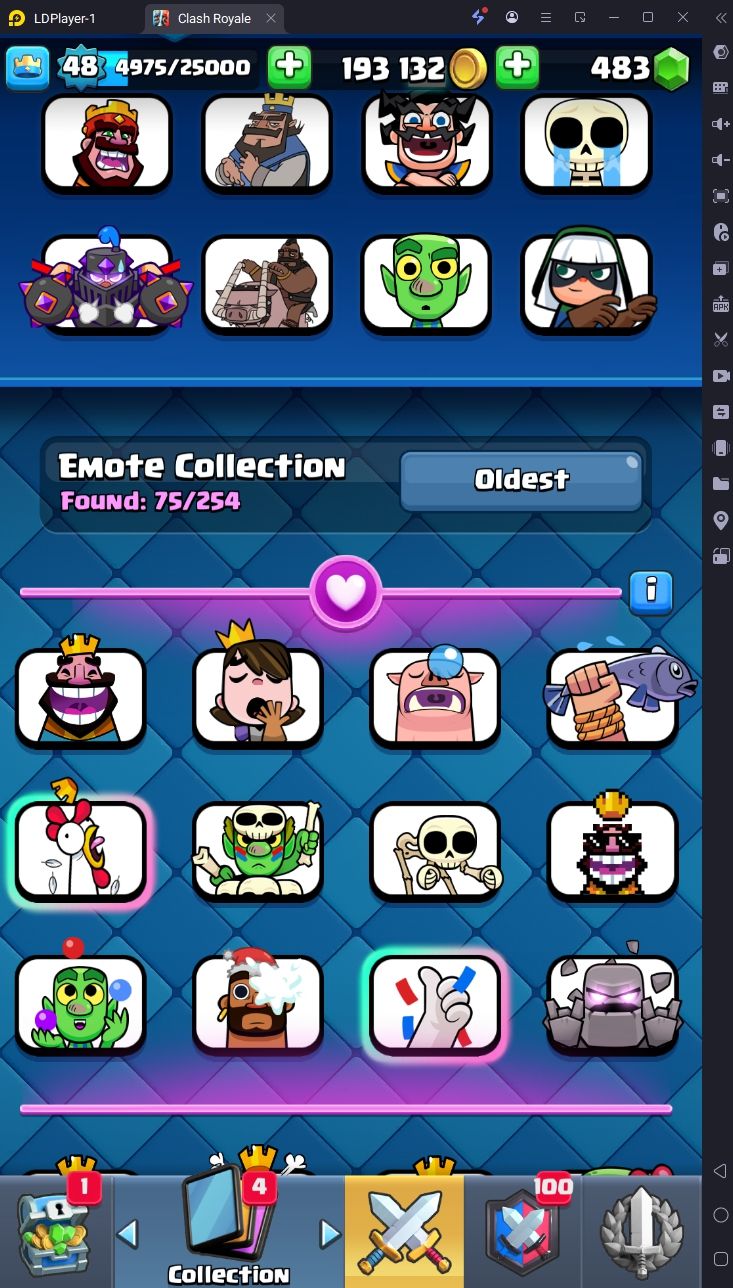733x1288 pixels.
Task: Select the hog rider emote in deck
Action: 266,285
